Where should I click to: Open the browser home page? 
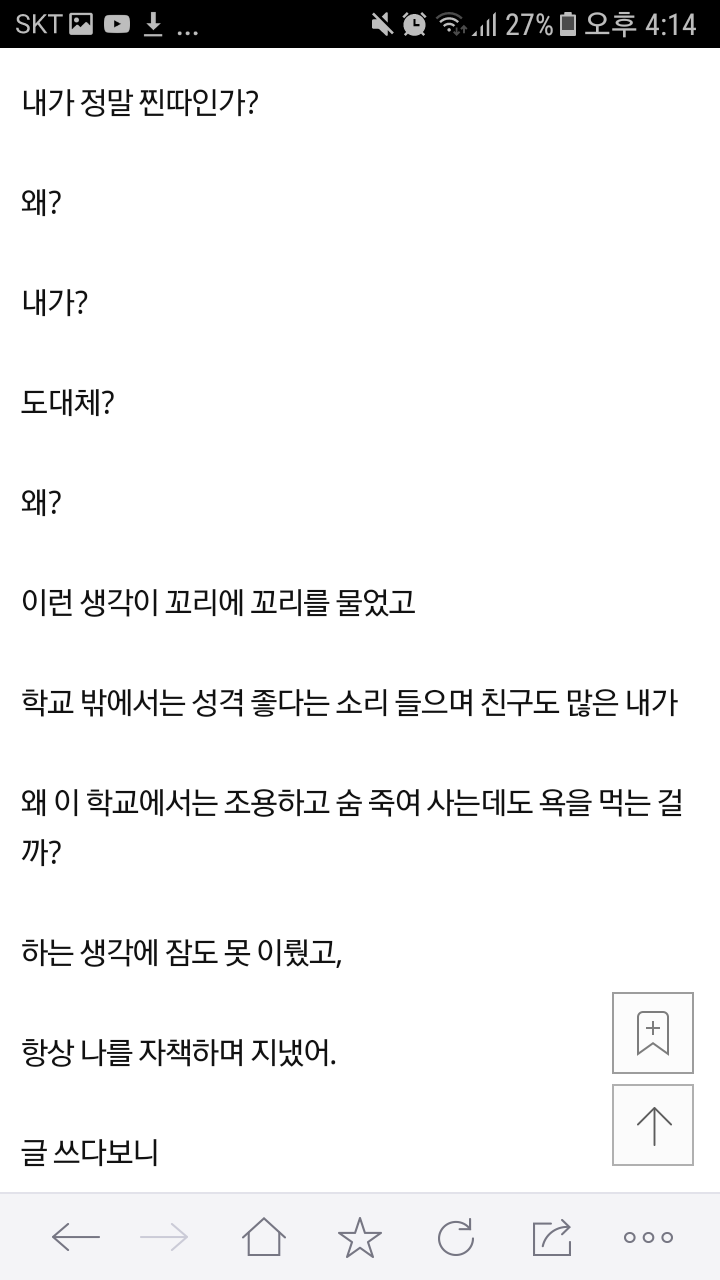(265, 1238)
